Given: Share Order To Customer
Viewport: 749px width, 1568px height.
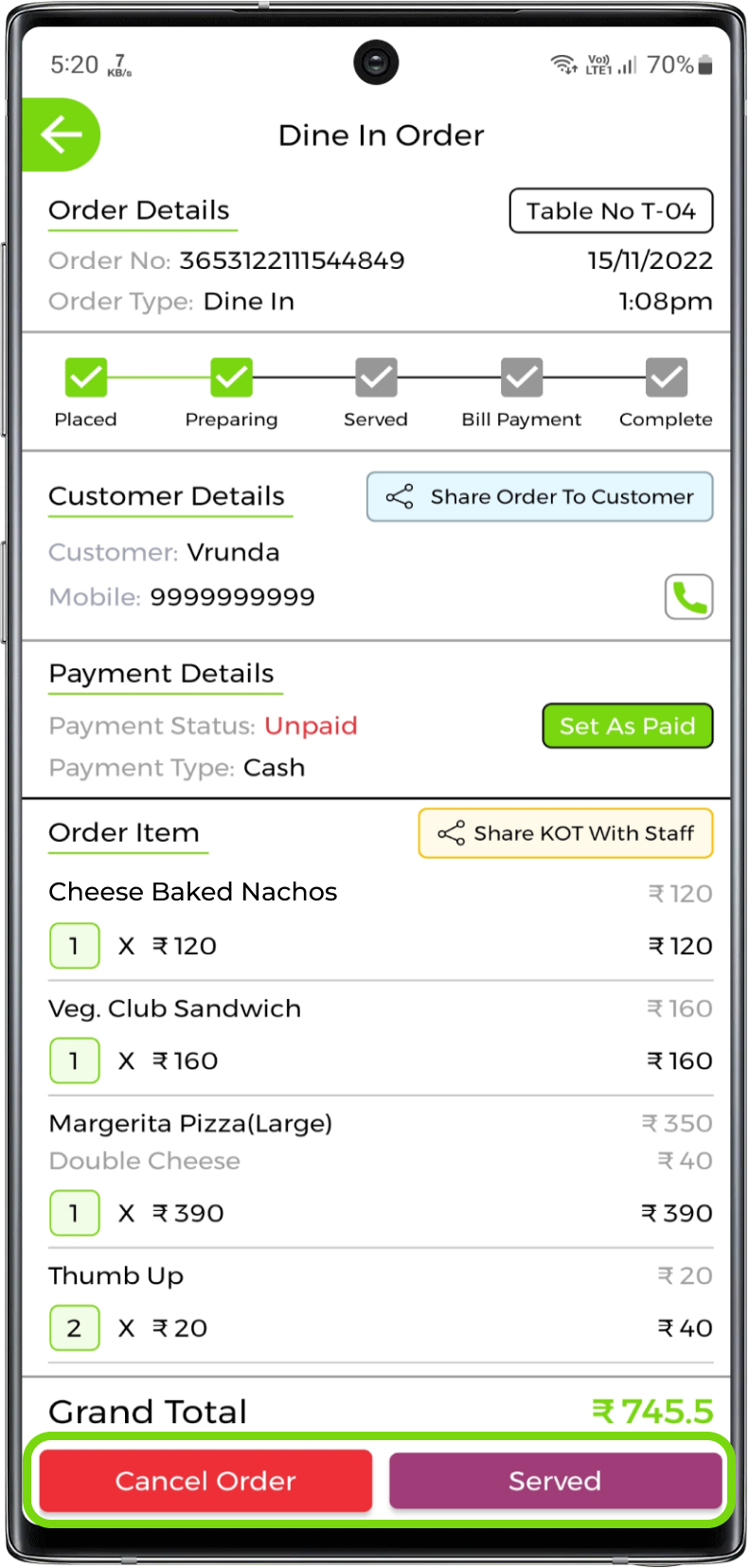Looking at the screenshot, I should [x=540, y=497].
